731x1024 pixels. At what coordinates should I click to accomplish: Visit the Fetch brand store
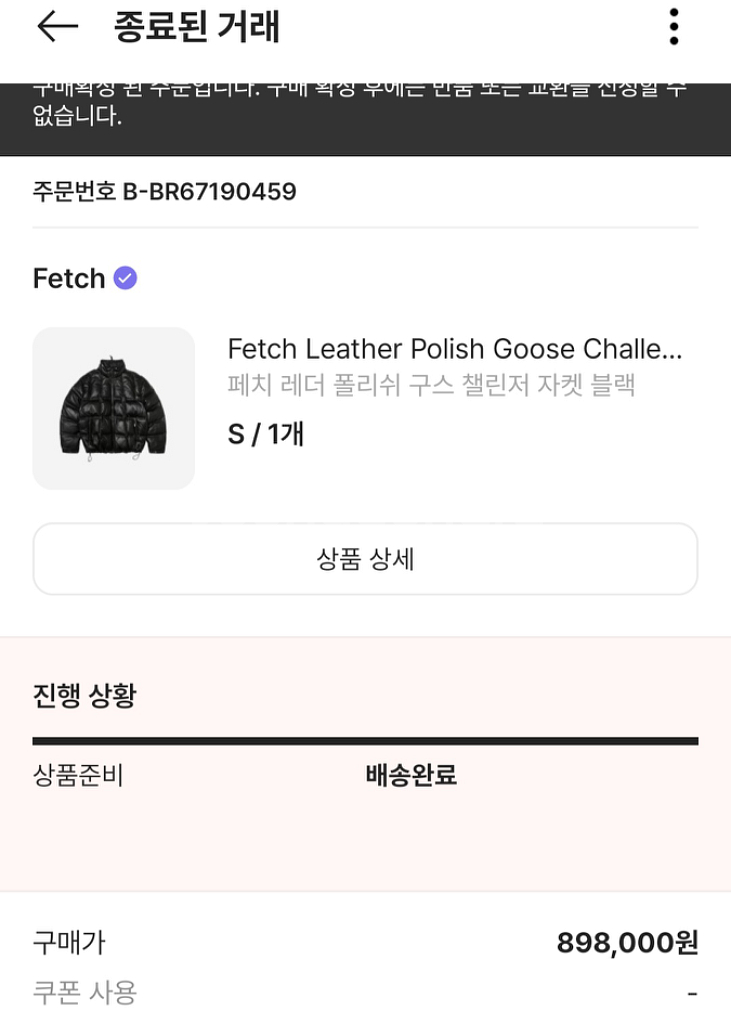coord(70,278)
